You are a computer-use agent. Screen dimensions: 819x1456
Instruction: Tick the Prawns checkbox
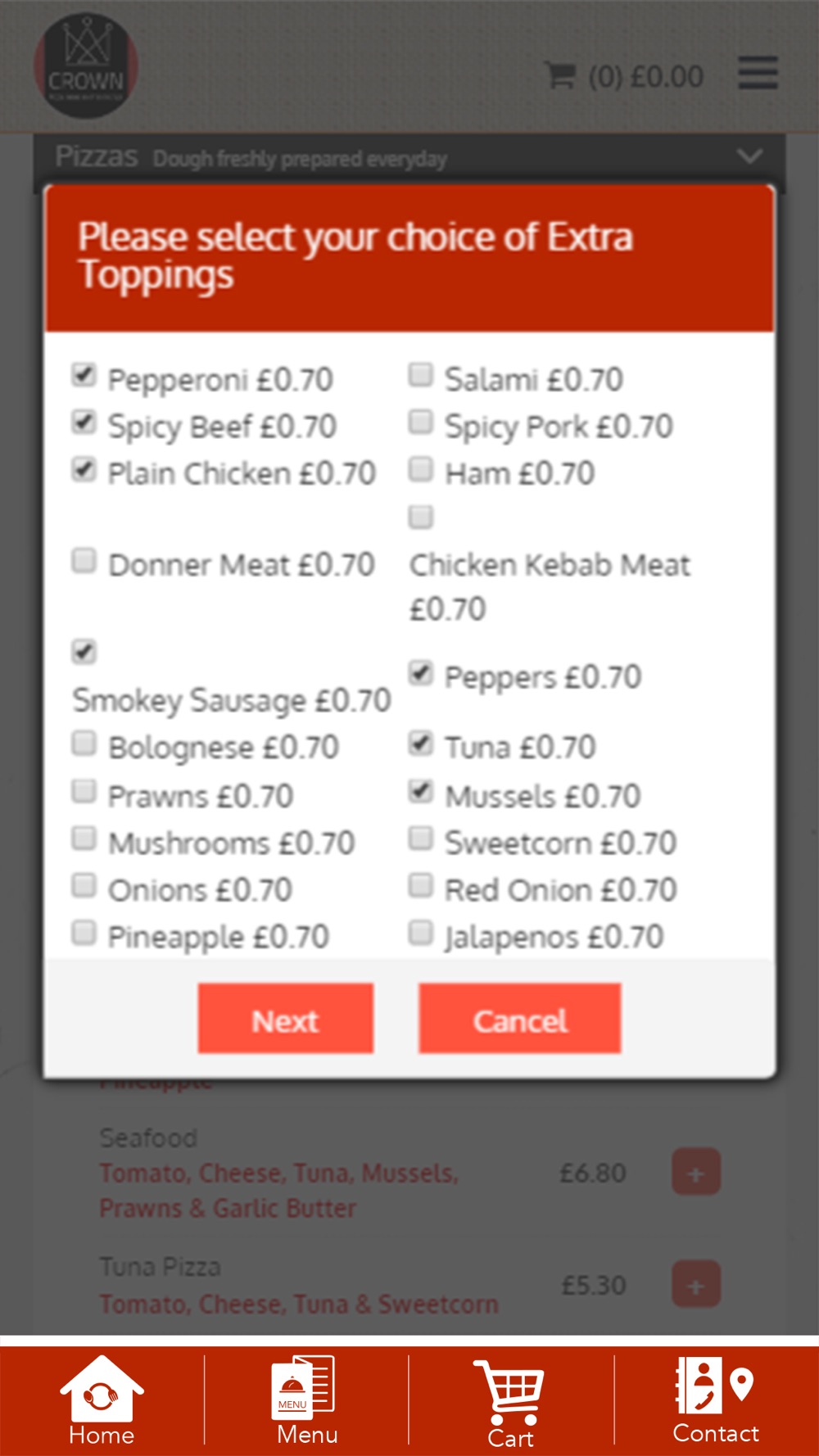pyautogui.click(x=84, y=791)
